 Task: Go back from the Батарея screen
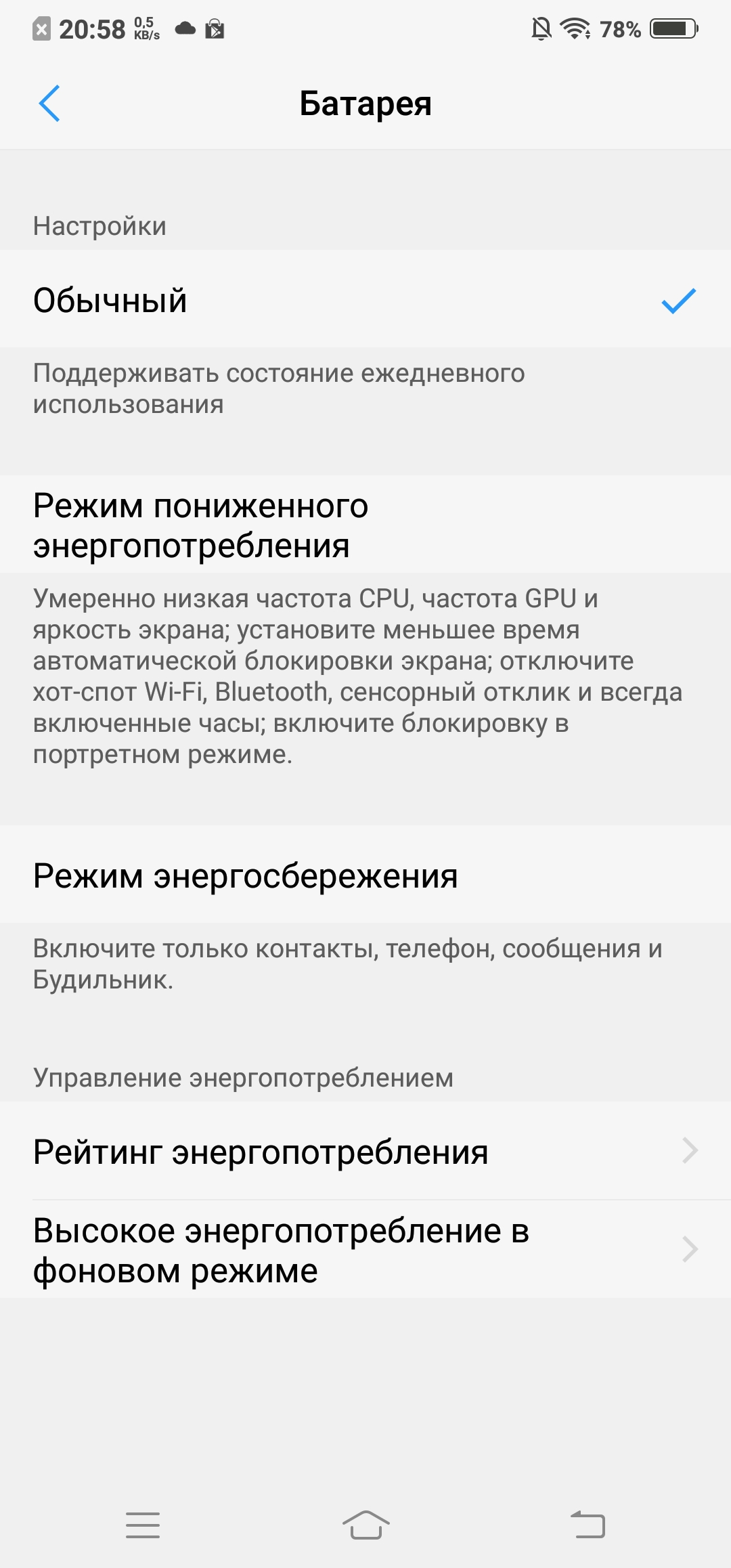(x=49, y=104)
